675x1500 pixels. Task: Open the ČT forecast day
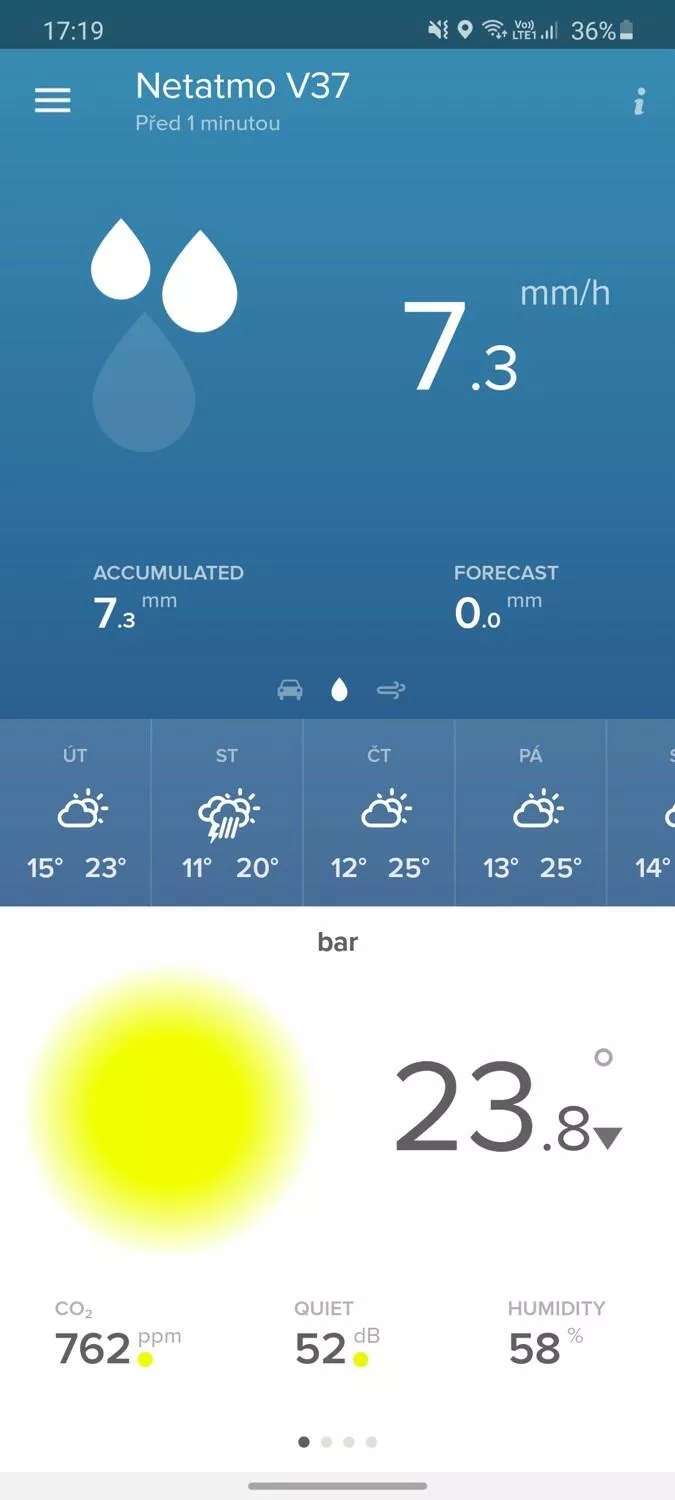point(379,813)
